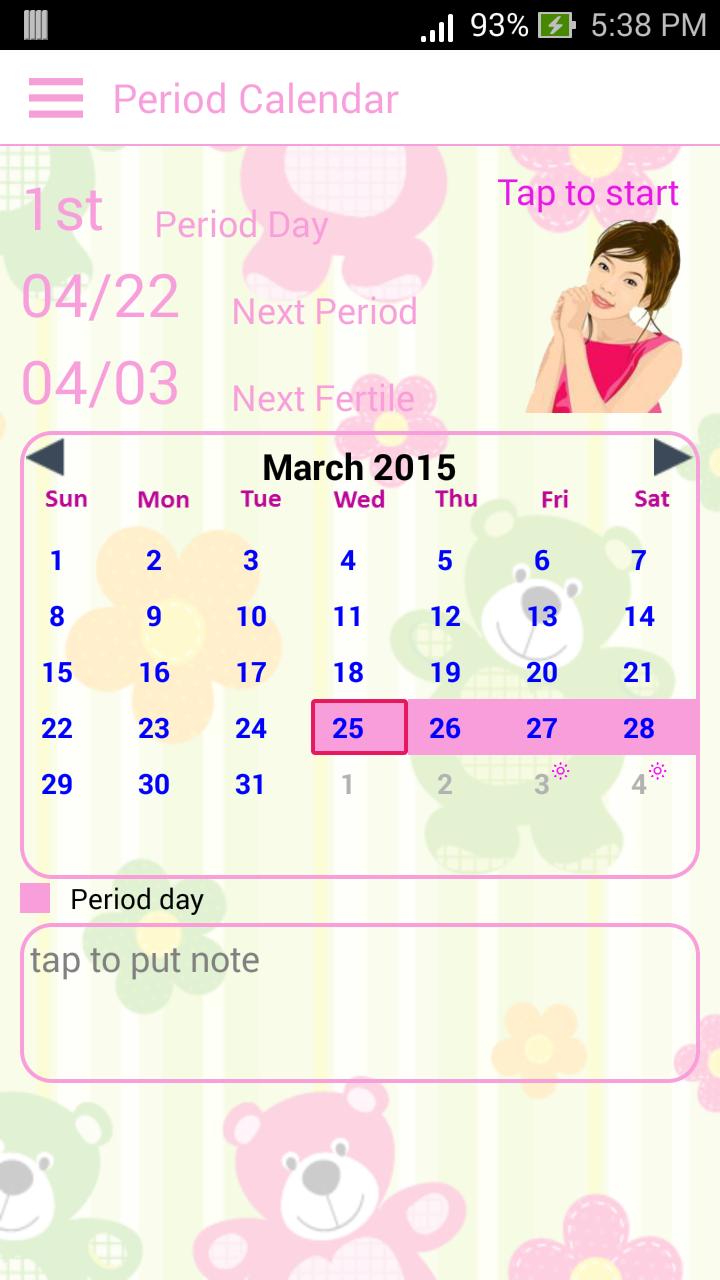Viewport: 720px width, 1280px height.
Task: Choose March 10 on the calendar
Action: pyautogui.click(x=251, y=616)
